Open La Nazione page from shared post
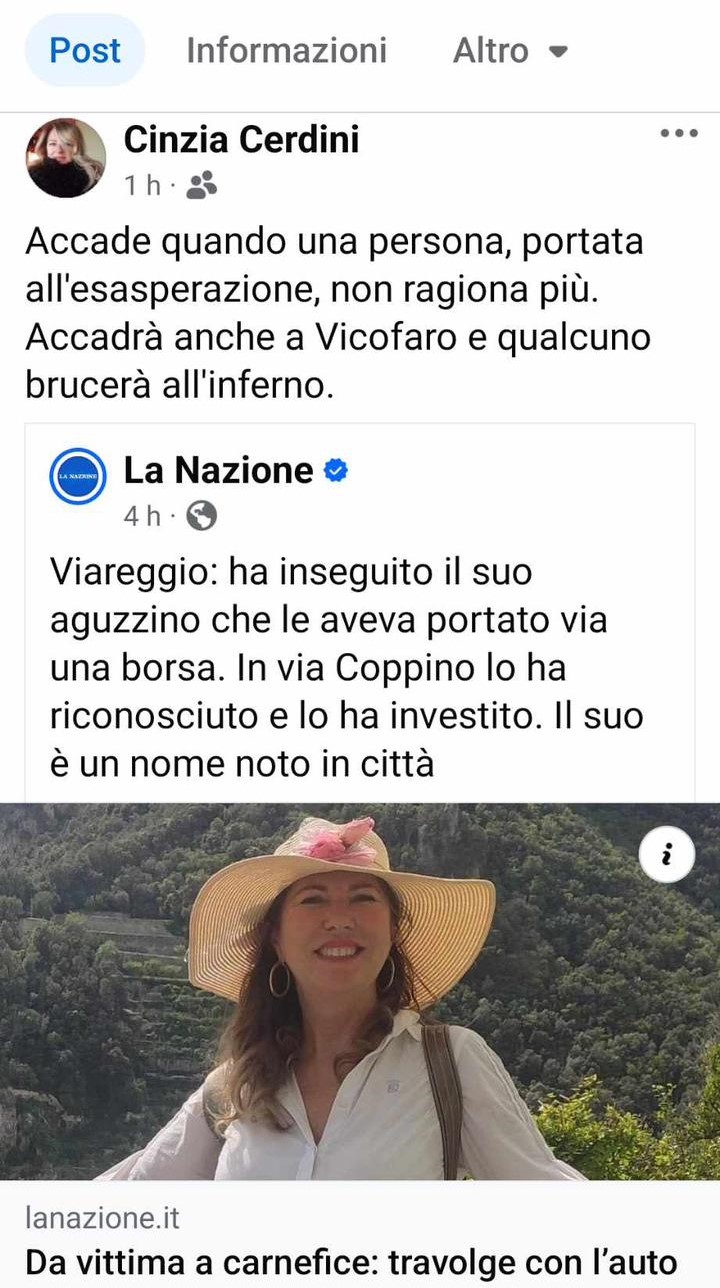Screen dimensions: 720x1288 (x=218, y=470)
